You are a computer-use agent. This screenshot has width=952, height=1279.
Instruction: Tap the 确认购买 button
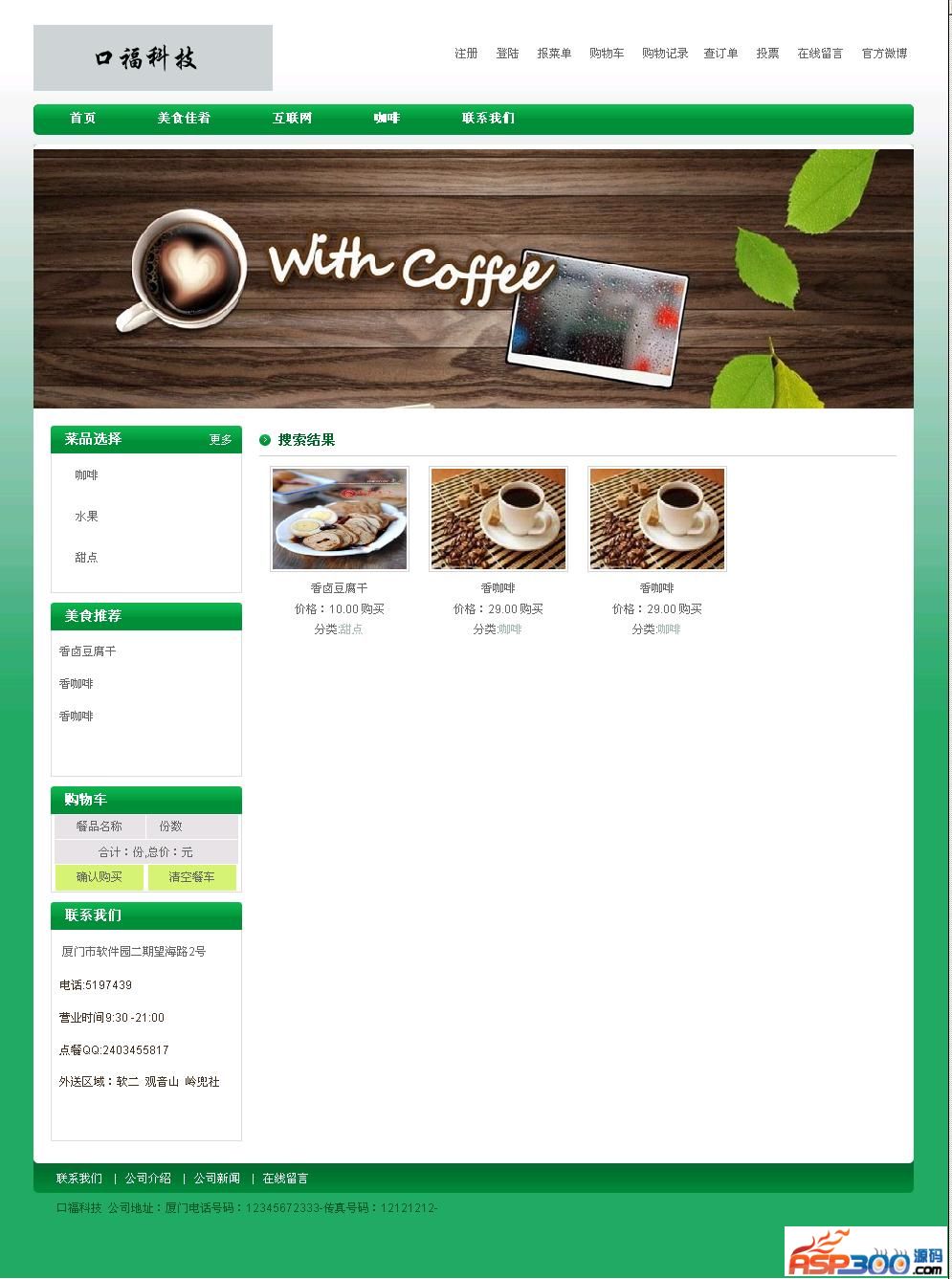(100, 877)
